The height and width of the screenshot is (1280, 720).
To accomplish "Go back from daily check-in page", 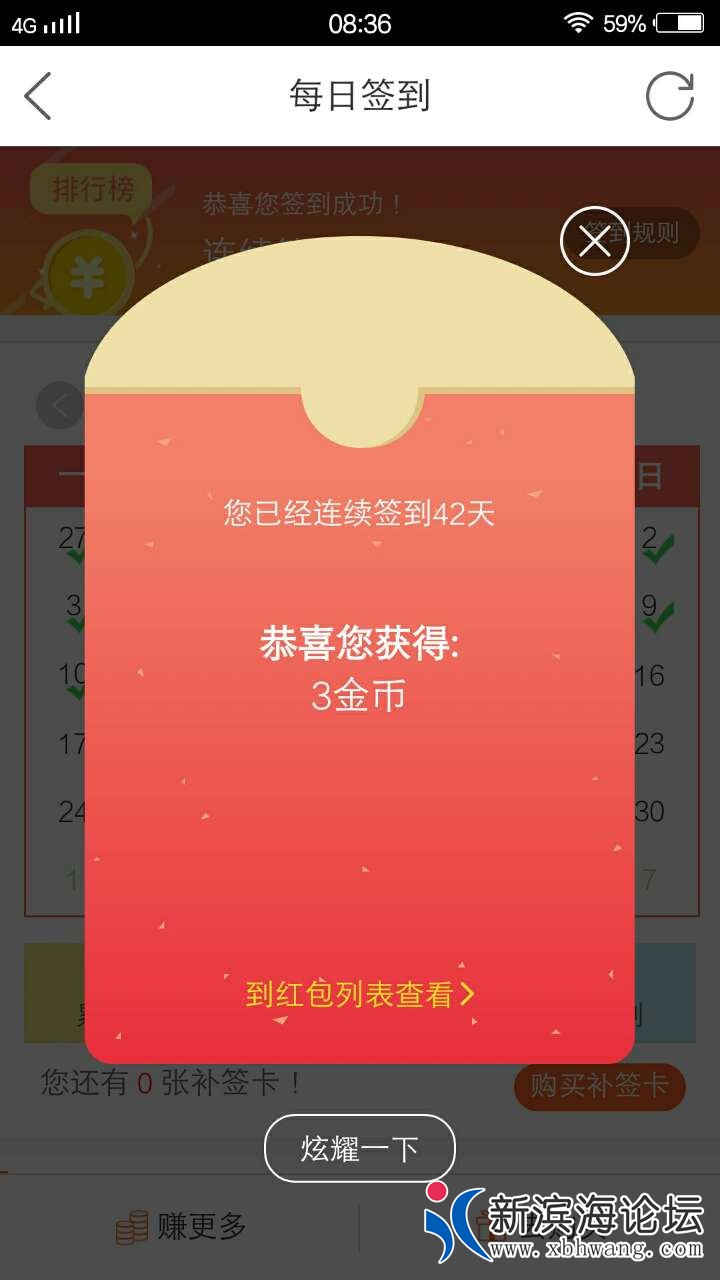I will [38, 97].
